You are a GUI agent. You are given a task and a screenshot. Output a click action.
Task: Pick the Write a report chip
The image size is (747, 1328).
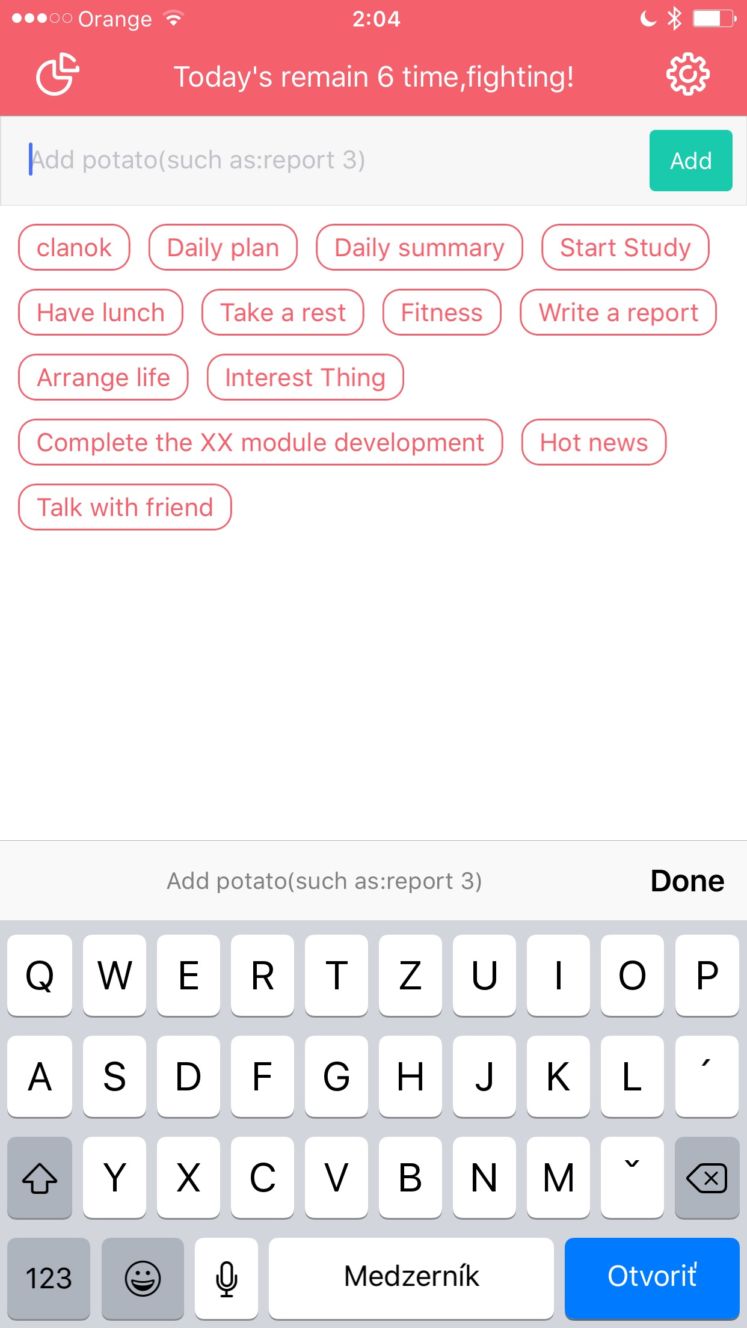pyautogui.click(x=618, y=313)
